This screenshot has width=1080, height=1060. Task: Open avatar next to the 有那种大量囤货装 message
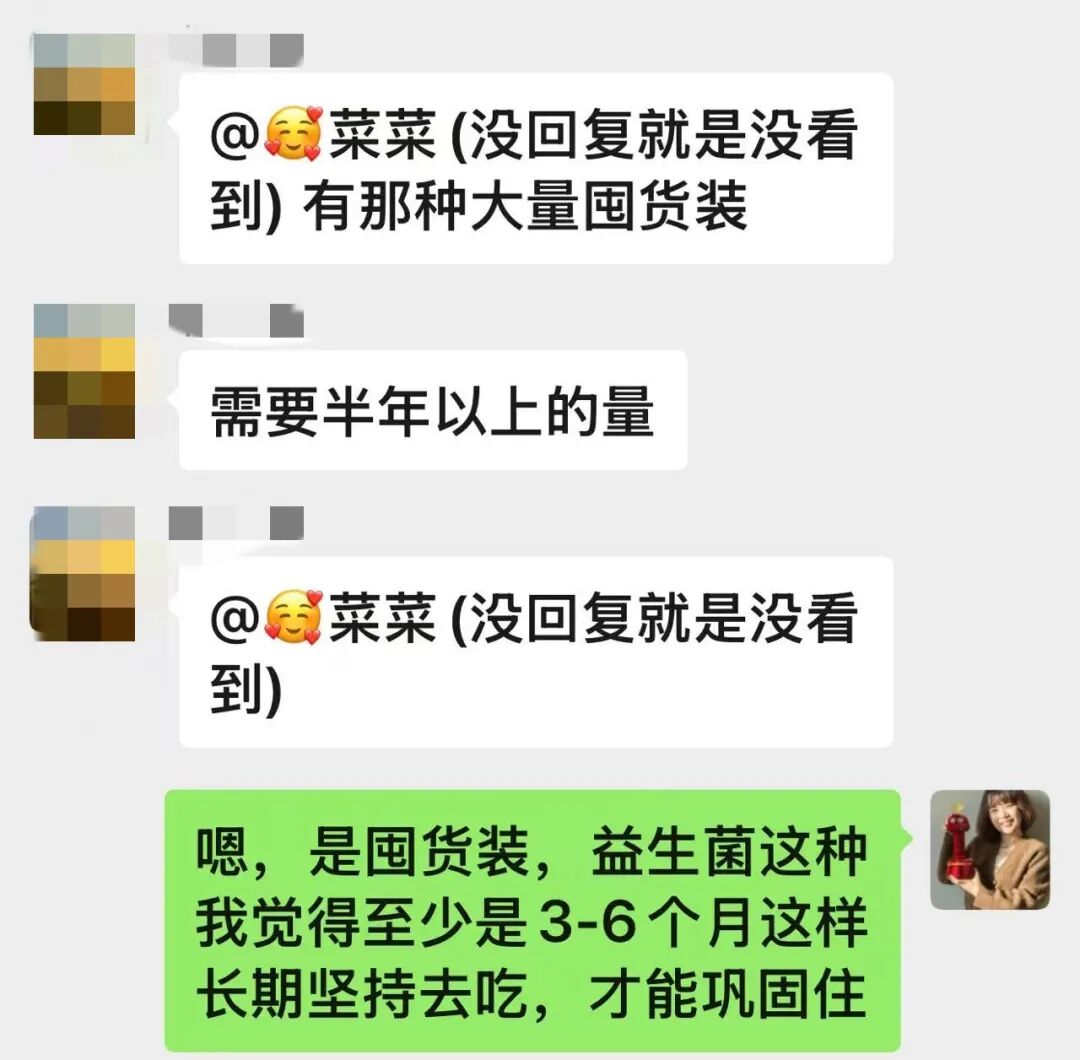[84, 84]
